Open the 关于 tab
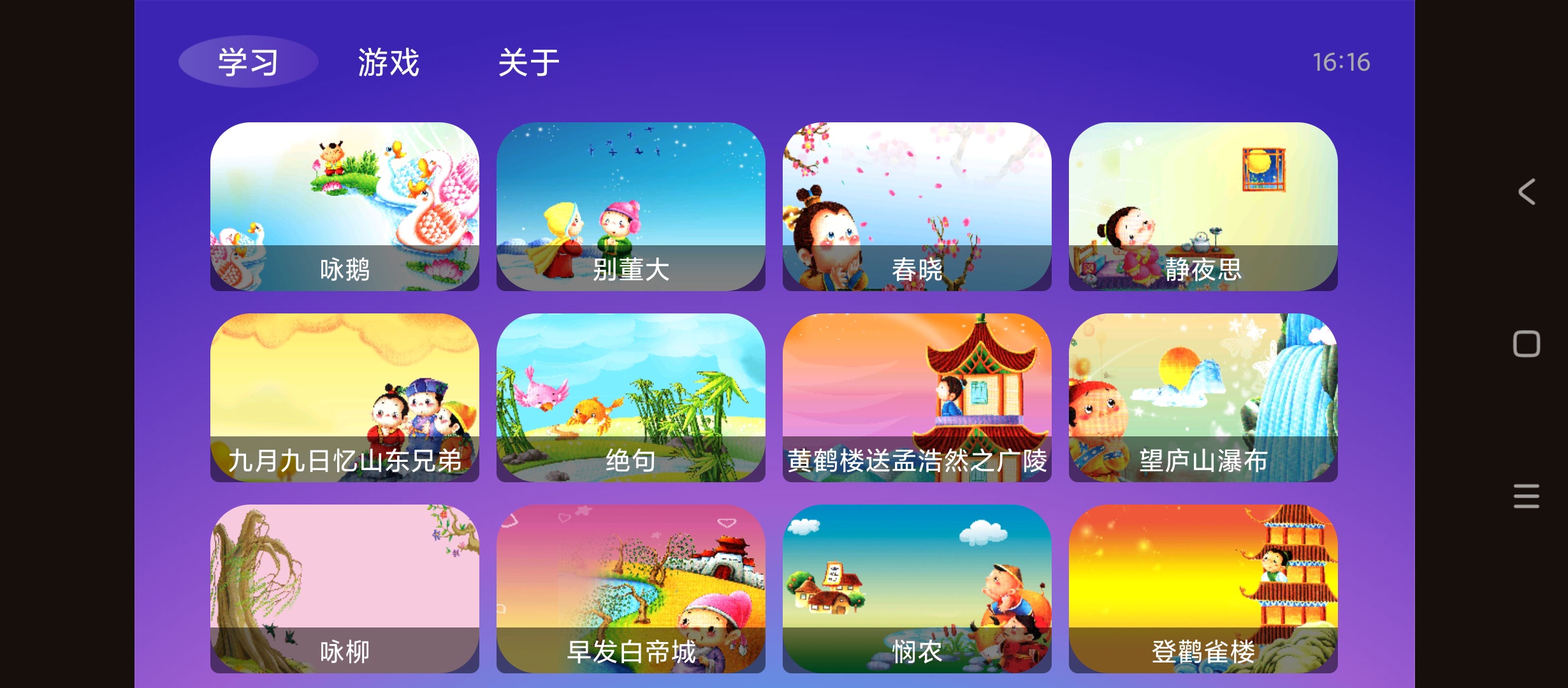 pos(528,62)
